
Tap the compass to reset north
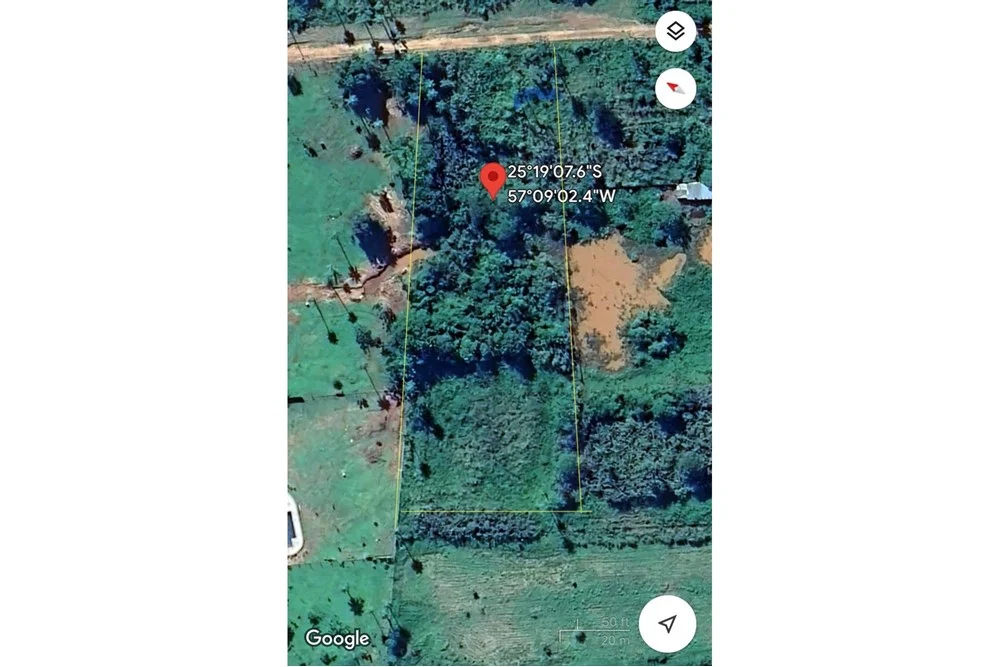[676, 90]
